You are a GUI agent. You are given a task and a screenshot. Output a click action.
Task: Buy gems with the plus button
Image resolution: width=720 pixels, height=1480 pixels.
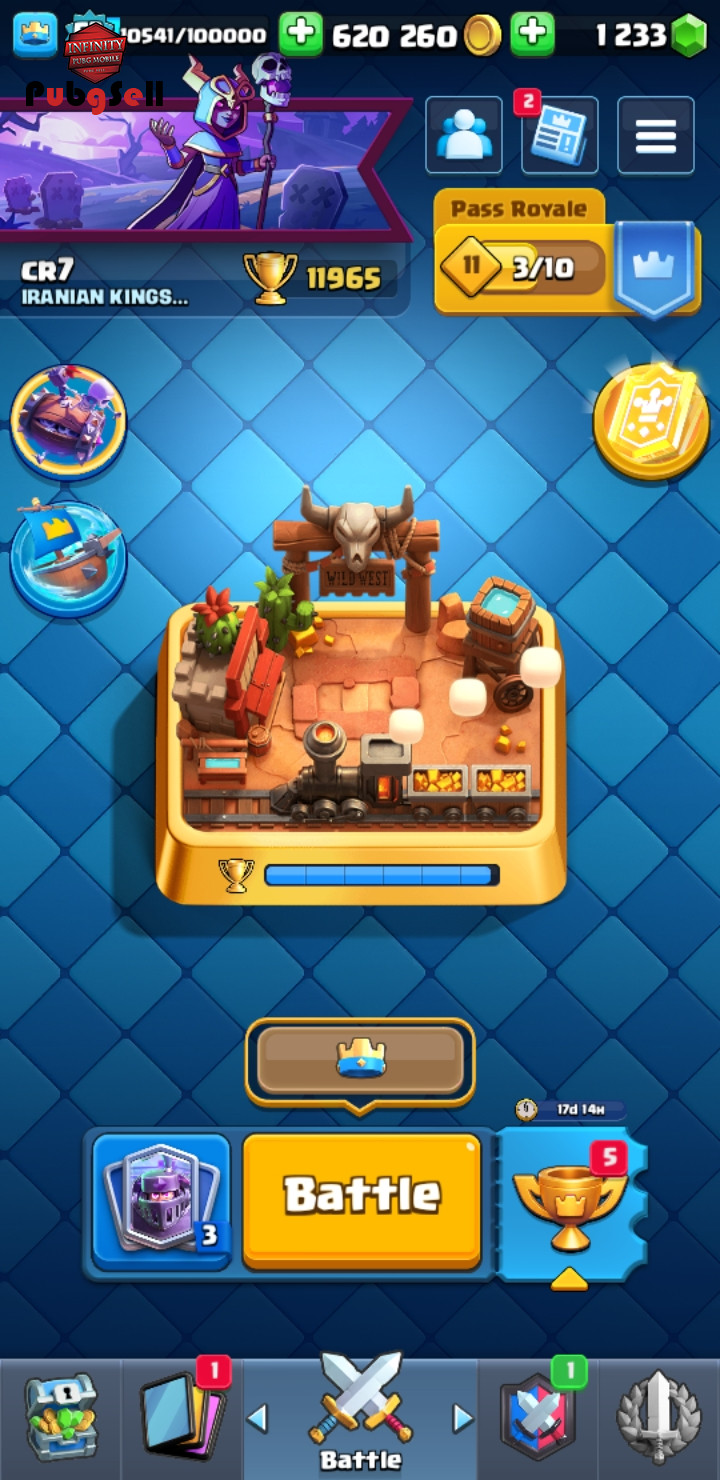point(532,35)
